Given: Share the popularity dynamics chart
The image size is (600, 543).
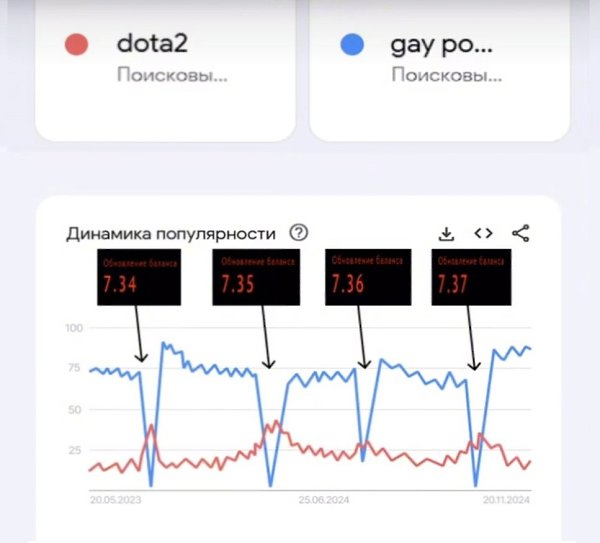Looking at the screenshot, I should 520,233.
